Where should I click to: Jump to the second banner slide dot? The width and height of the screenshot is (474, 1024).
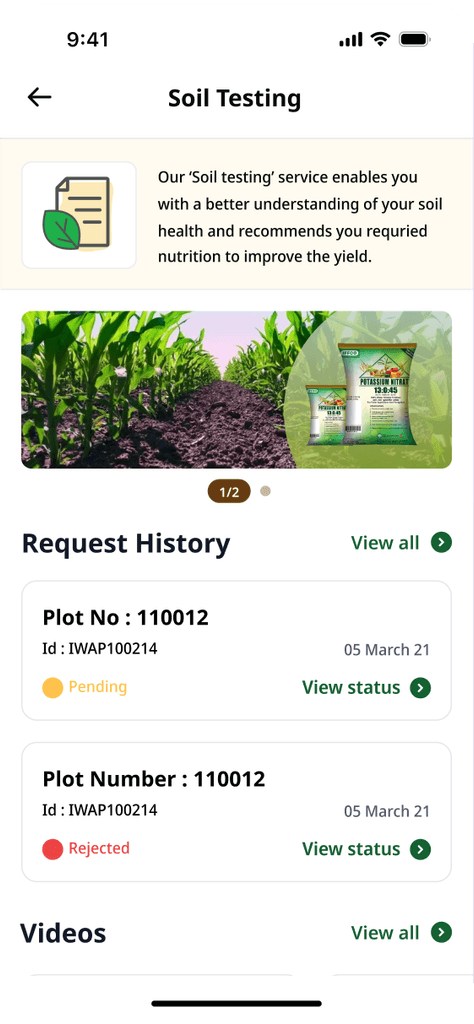coord(265,491)
